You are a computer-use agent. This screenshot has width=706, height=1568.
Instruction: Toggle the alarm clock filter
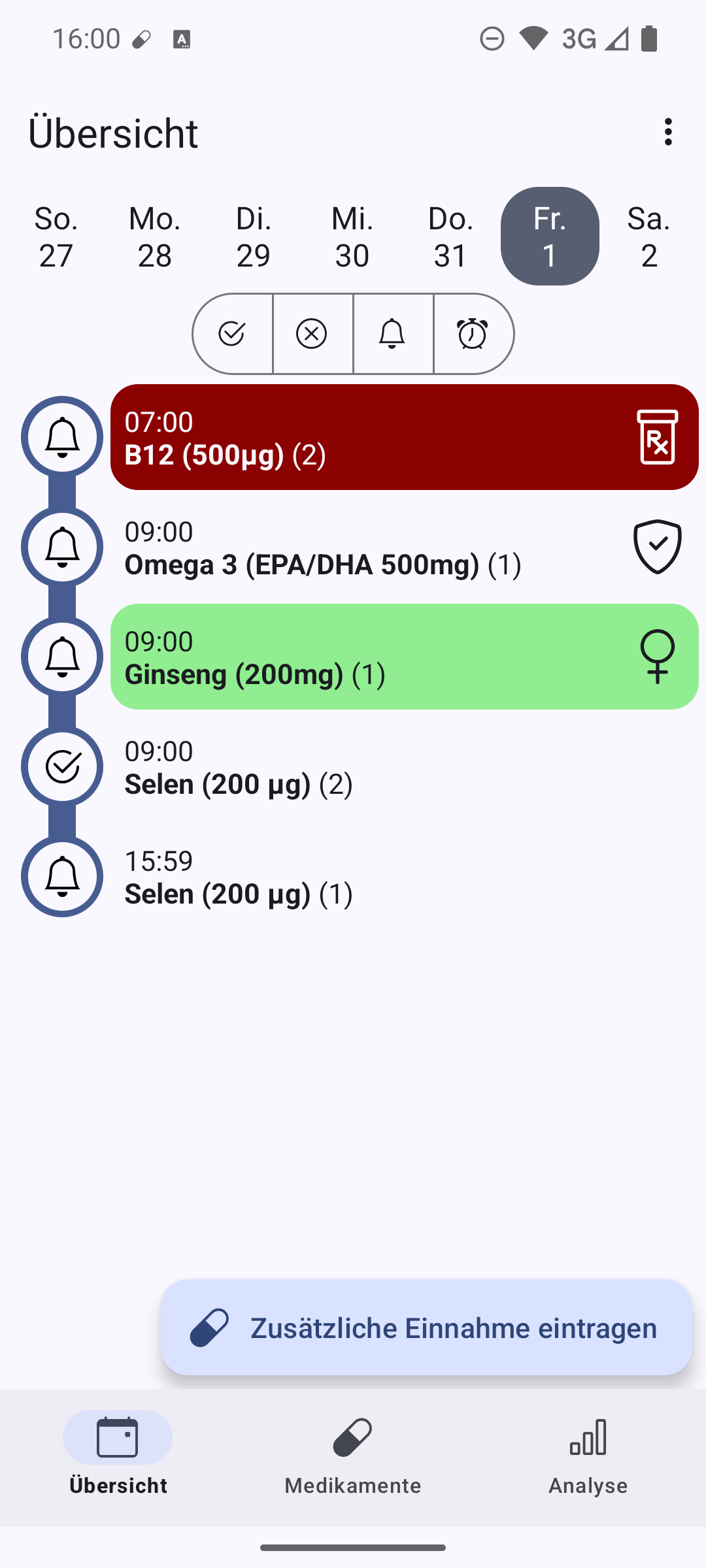pyautogui.click(x=473, y=334)
